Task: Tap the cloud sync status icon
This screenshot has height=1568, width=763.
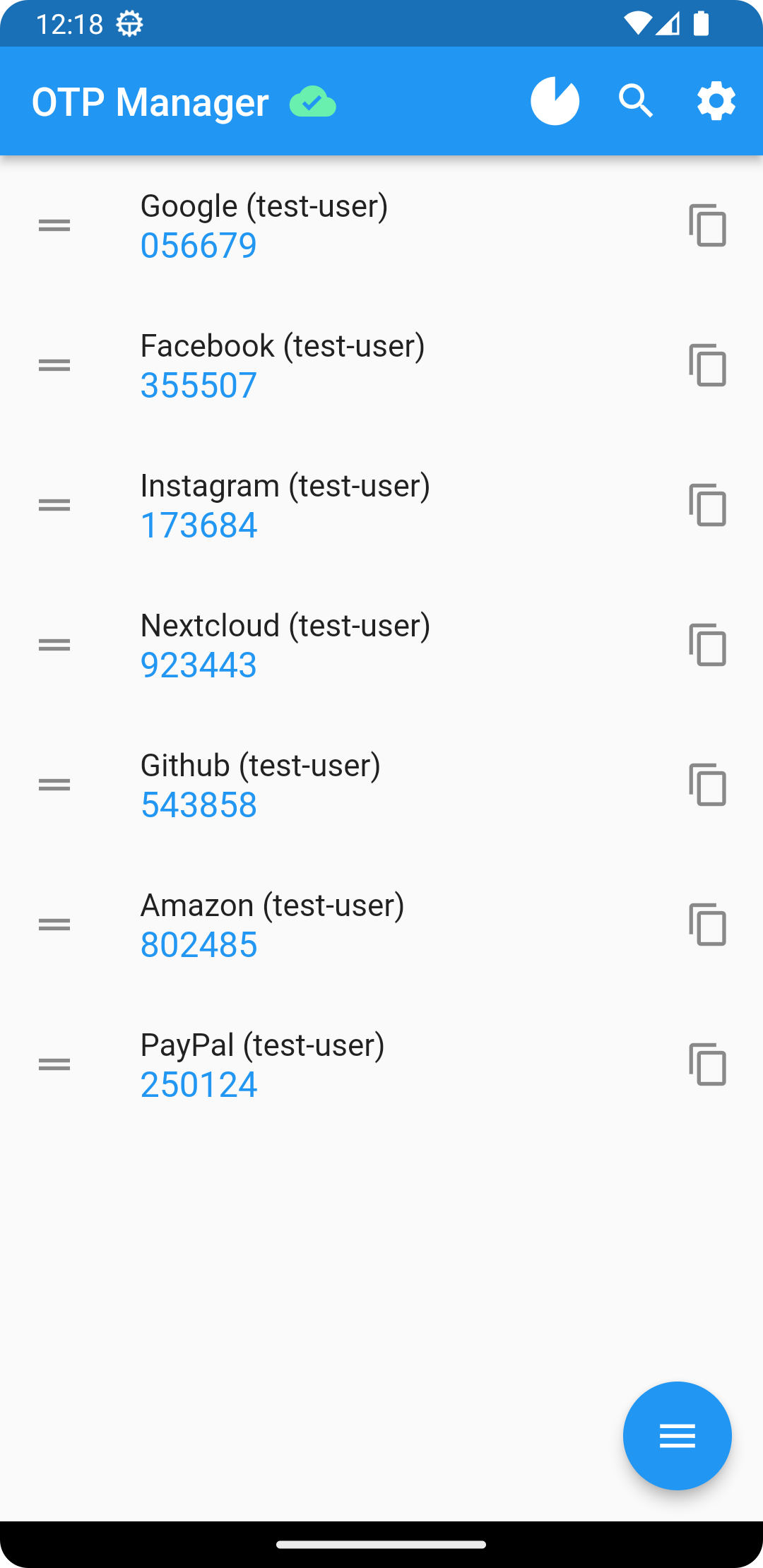Action: tap(313, 102)
